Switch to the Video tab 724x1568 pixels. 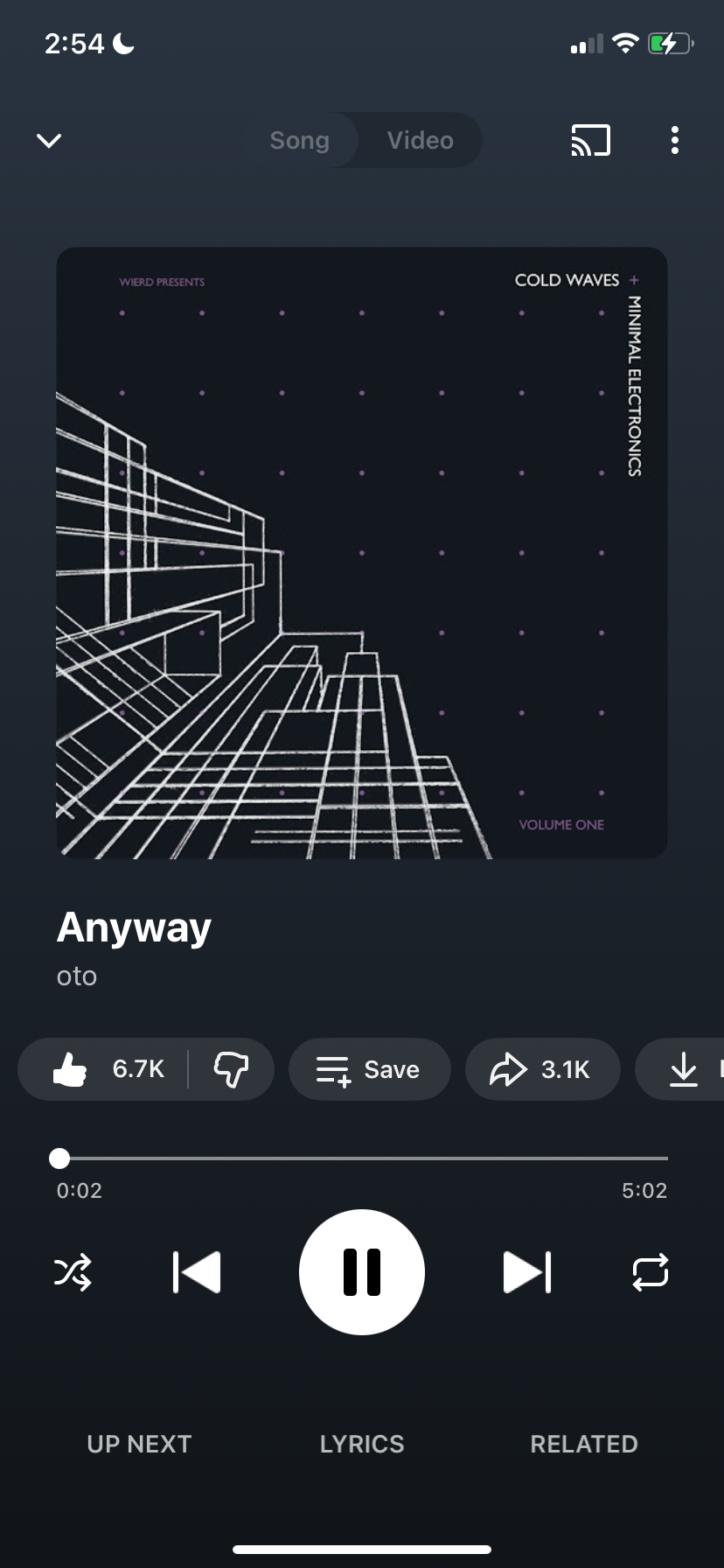(x=420, y=141)
